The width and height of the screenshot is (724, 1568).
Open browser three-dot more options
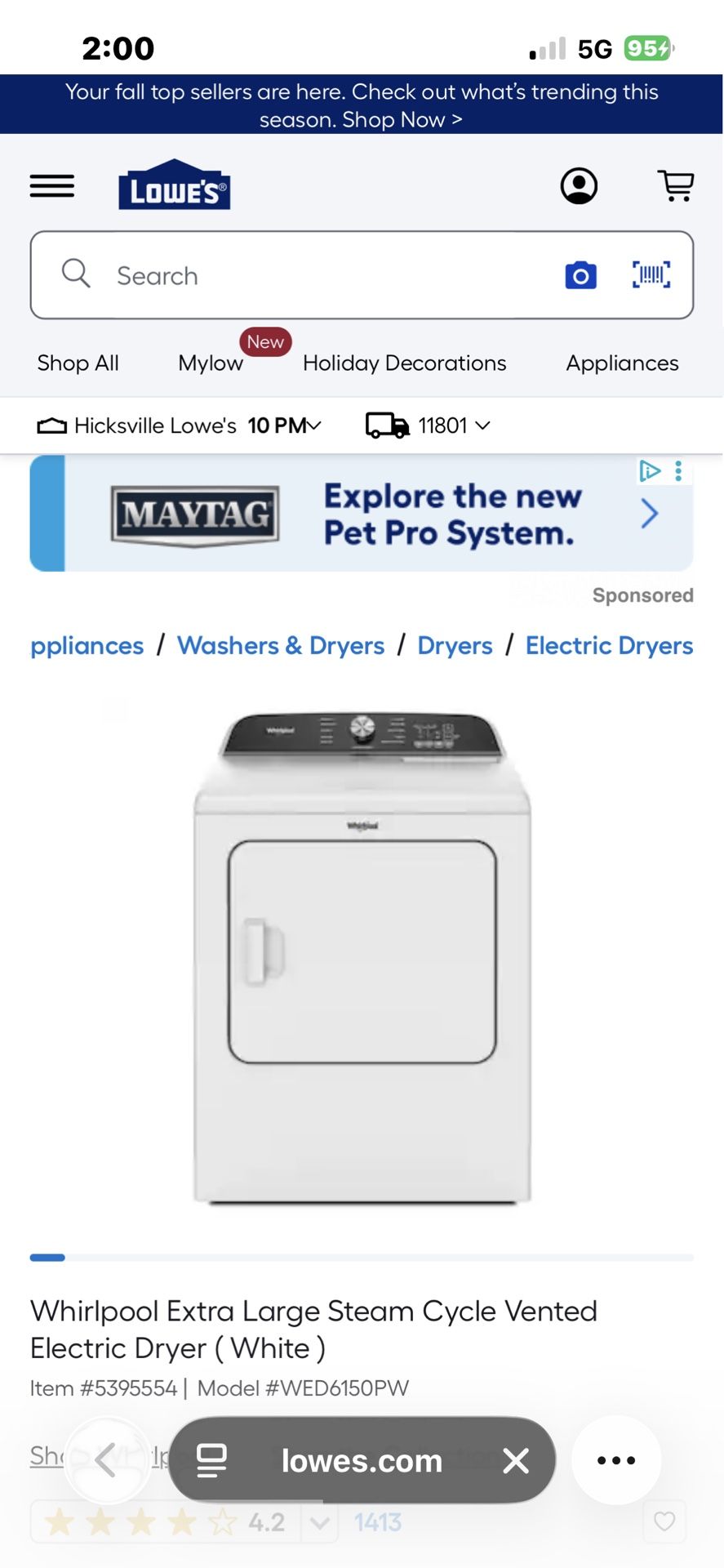pos(616,1460)
